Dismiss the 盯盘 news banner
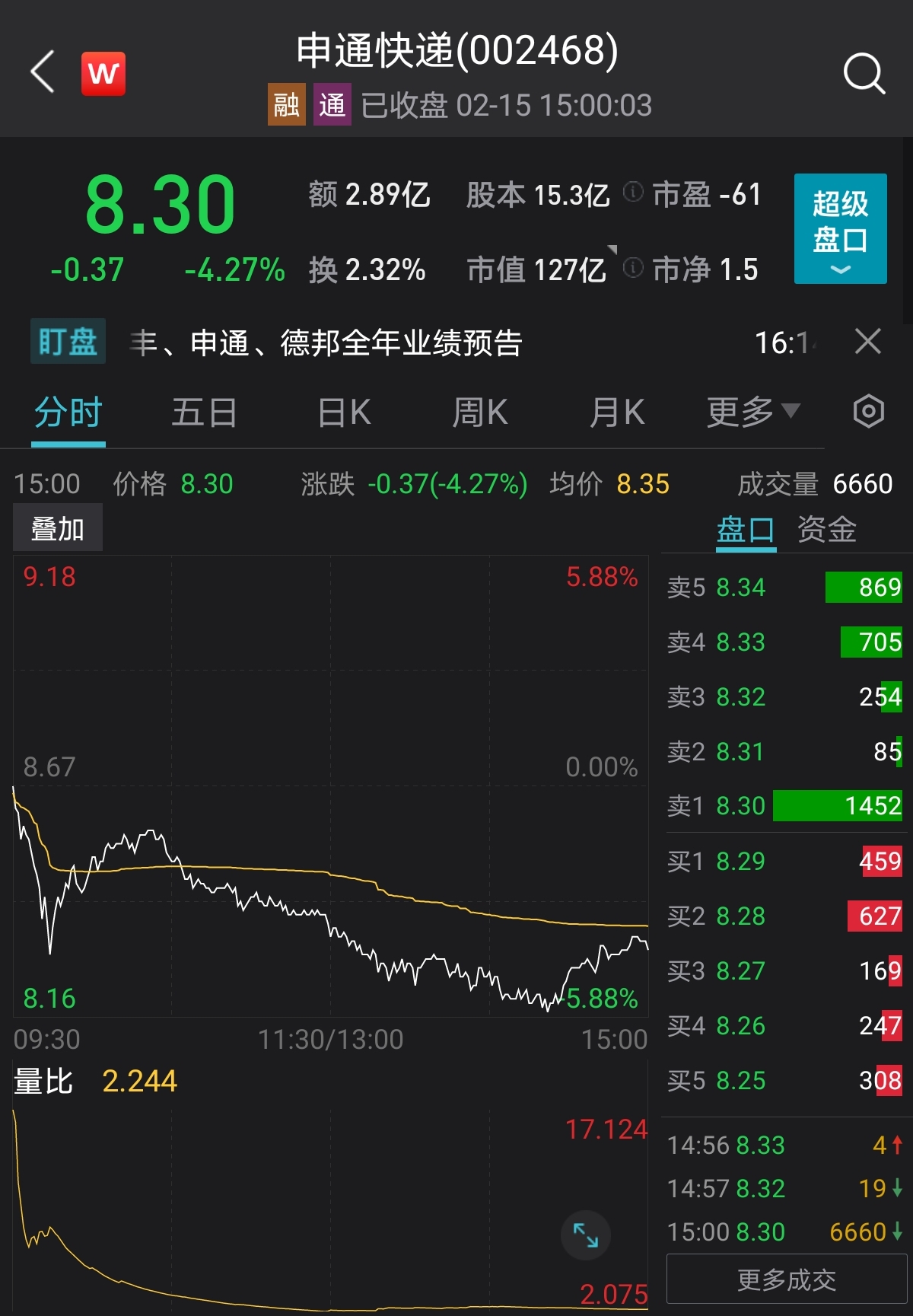 pyautogui.click(x=867, y=342)
